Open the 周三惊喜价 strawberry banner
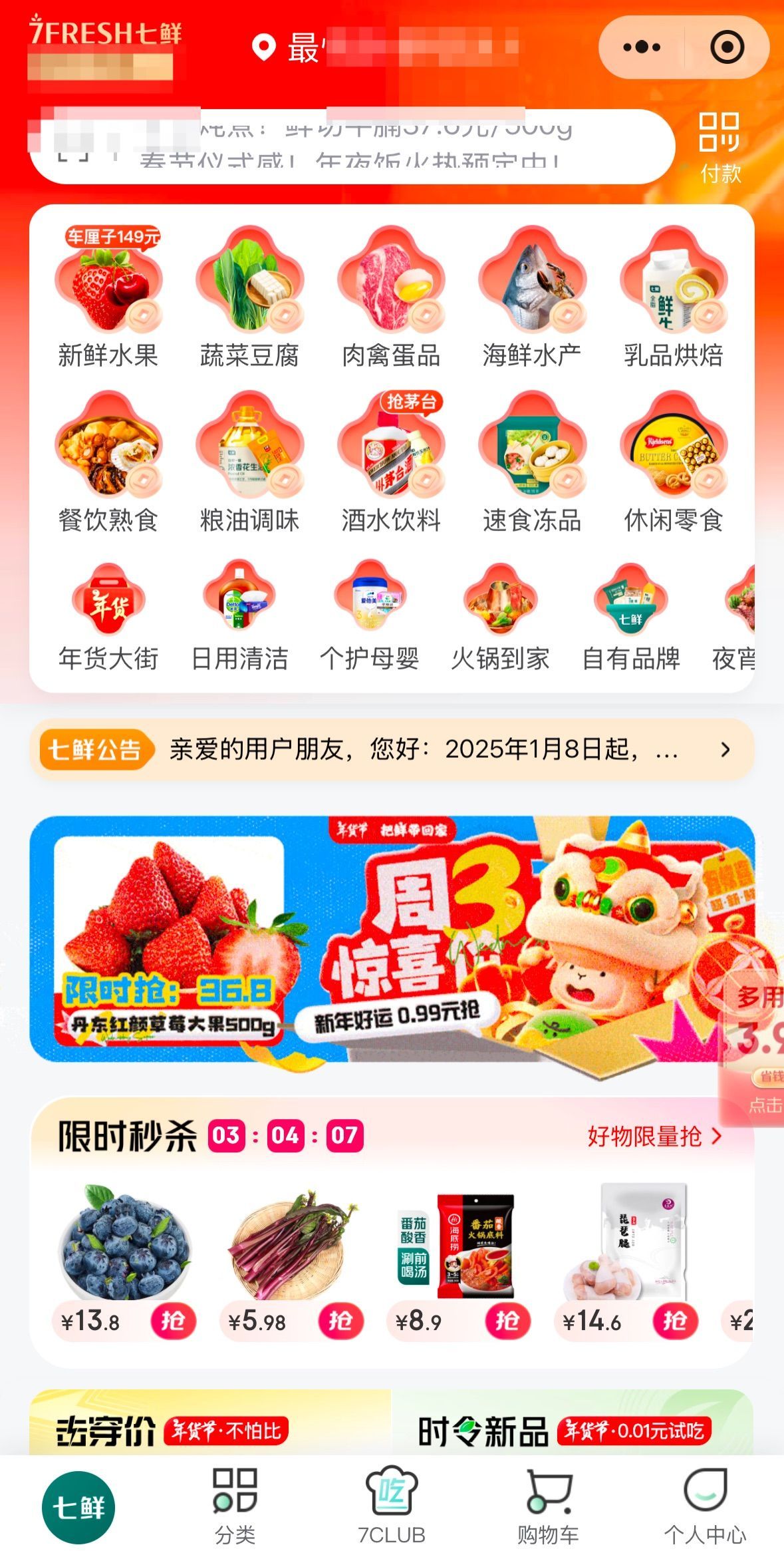 391,938
